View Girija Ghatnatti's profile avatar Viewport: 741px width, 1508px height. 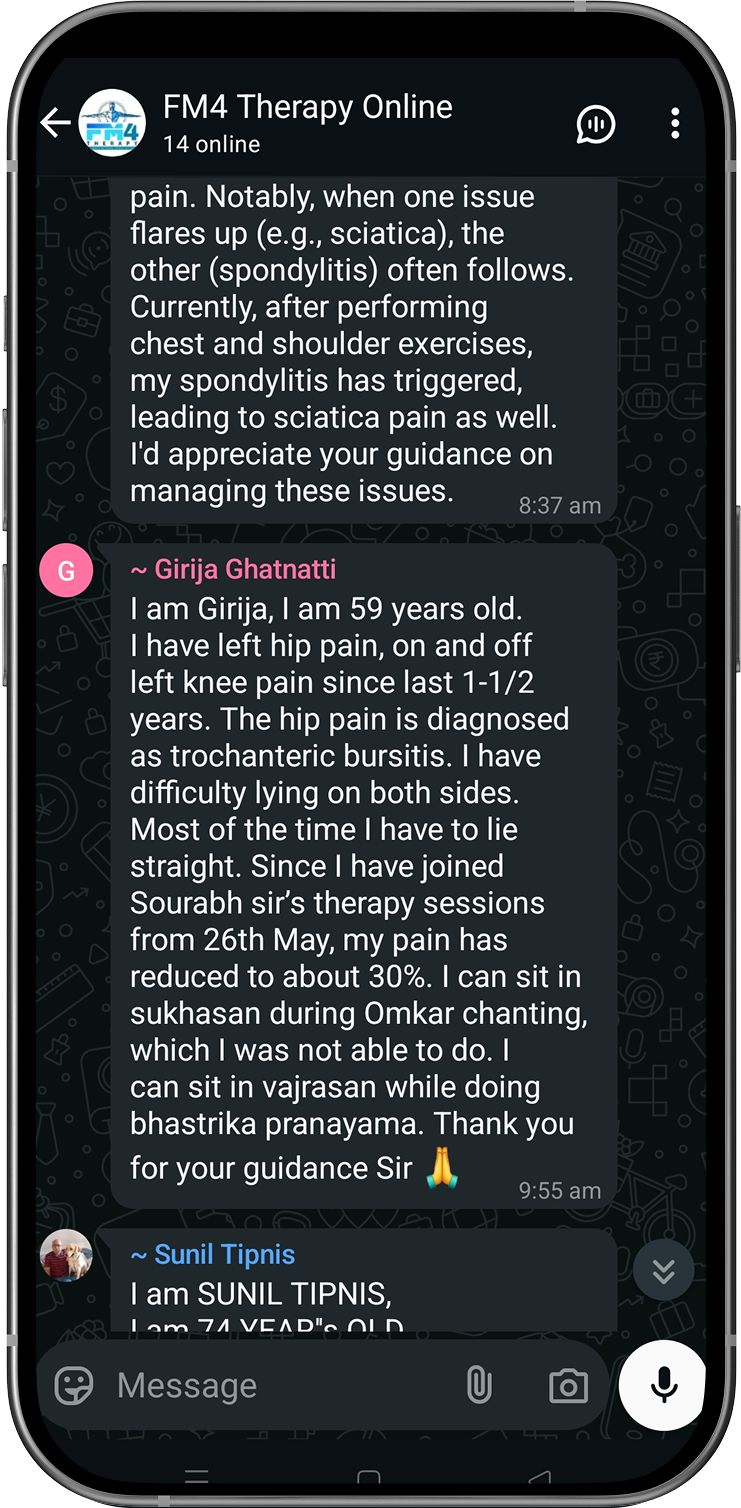point(66,571)
